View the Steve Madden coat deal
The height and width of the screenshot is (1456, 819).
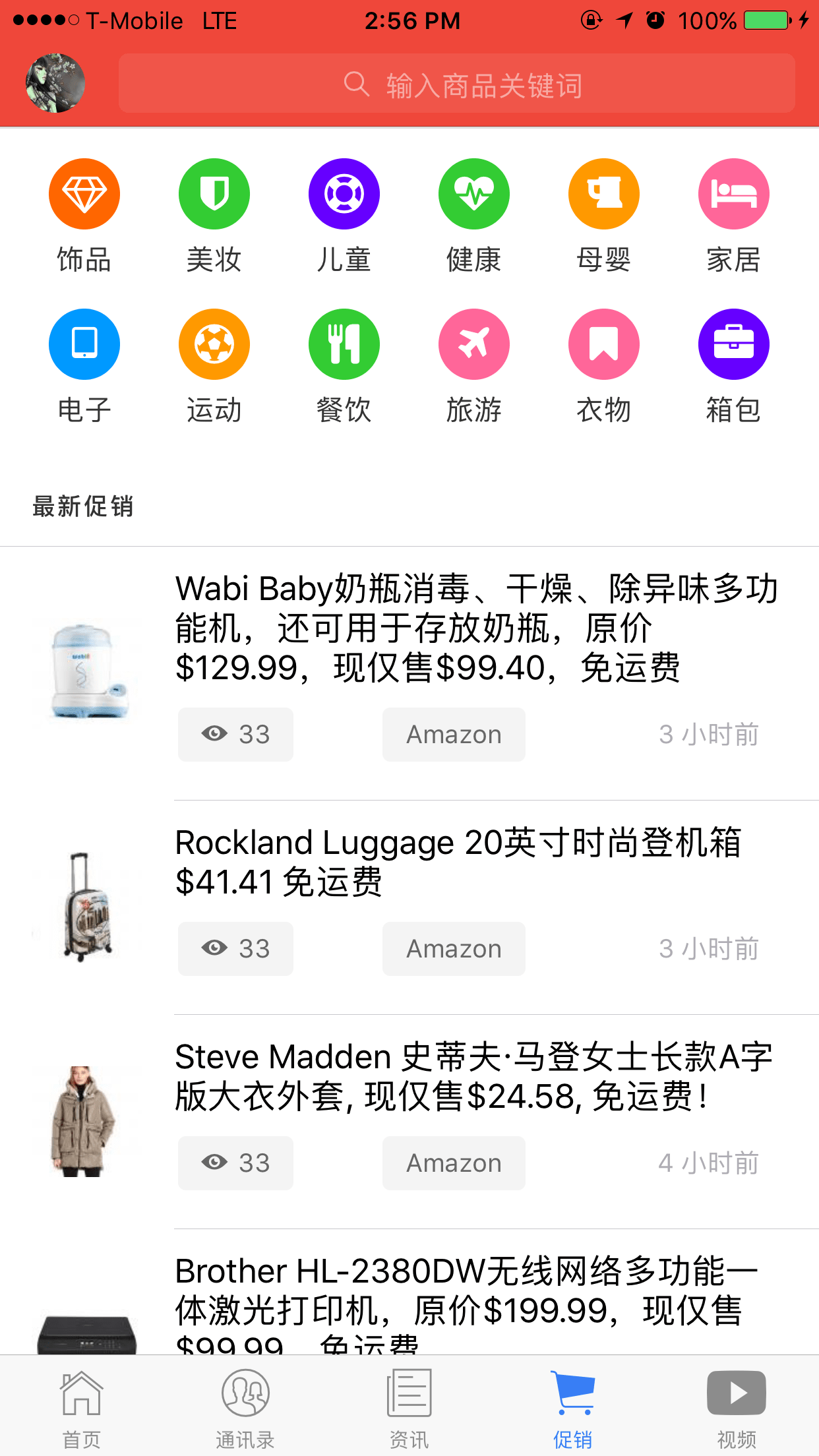tap(473, 1076)
